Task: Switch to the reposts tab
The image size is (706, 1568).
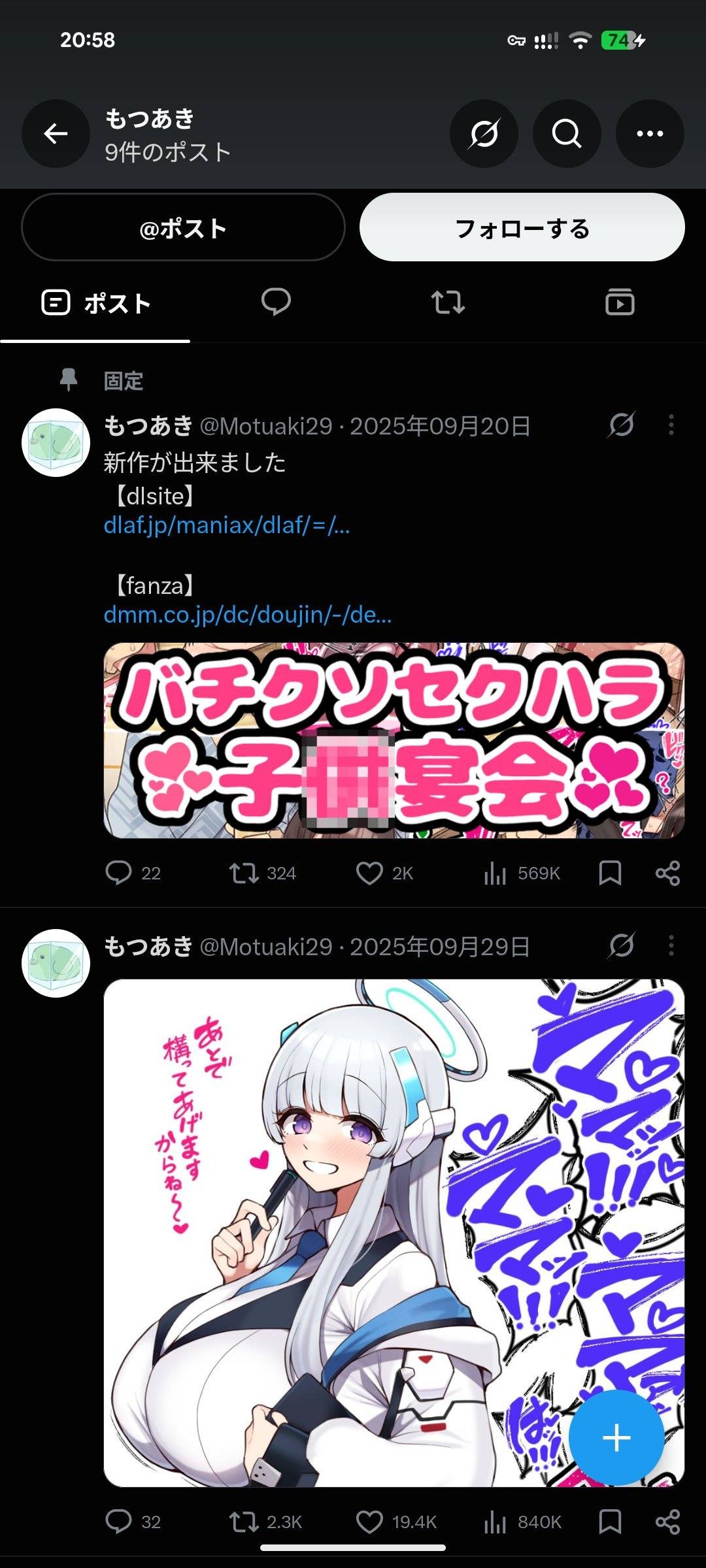Action: click(x=448, y=302)
